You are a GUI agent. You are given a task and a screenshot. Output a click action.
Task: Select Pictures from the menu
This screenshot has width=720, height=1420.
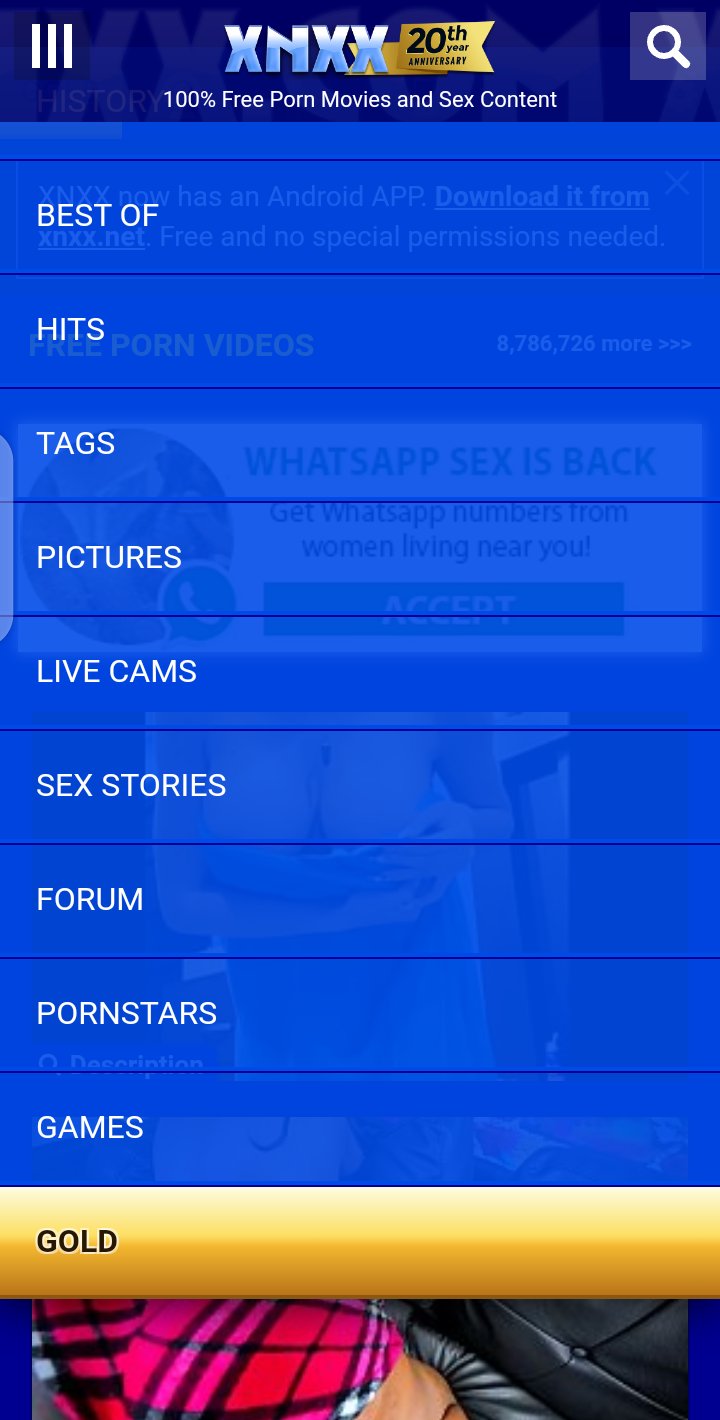(x=109, y=558)
